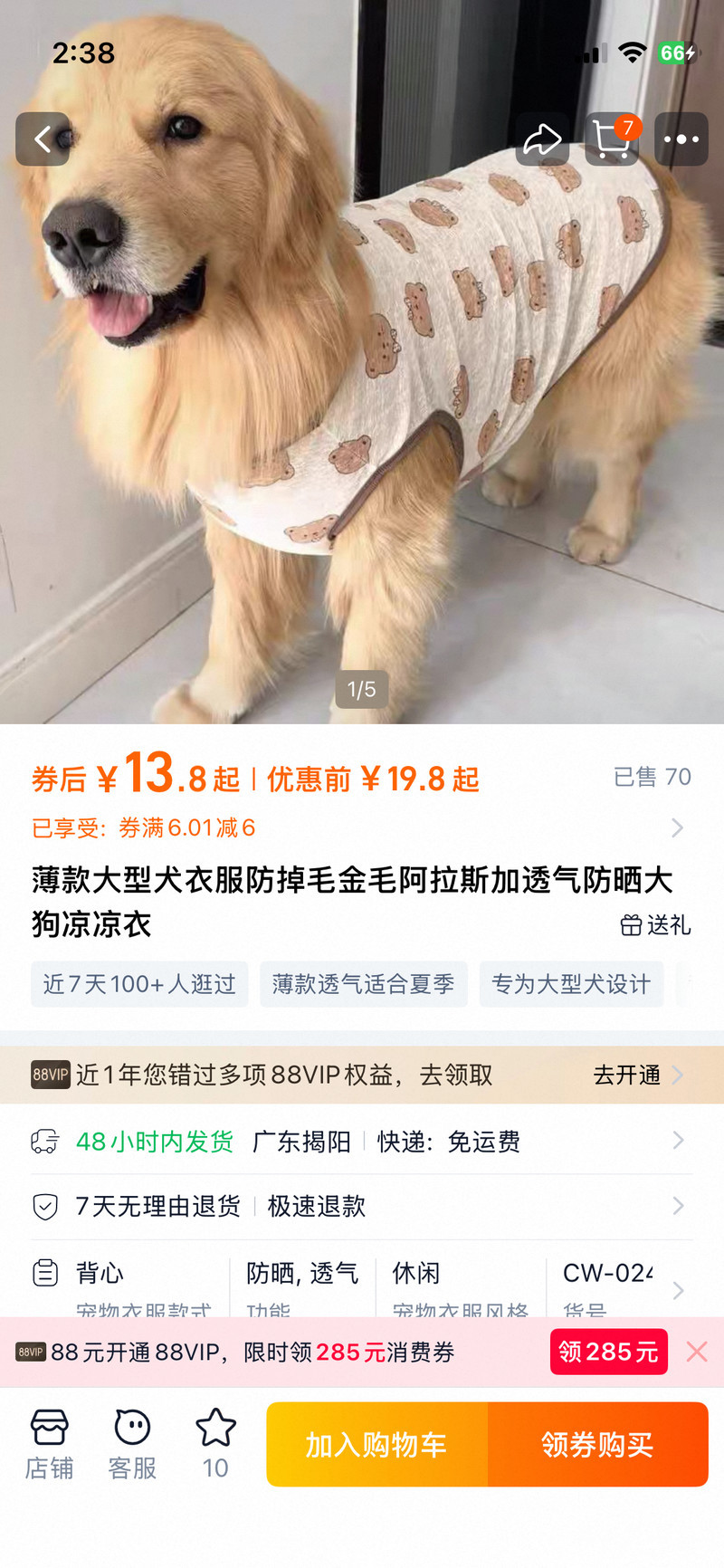The width and height of the screenshot is (724, 1568).
Task: Add item with 加入购物车 button
Action: tap(377, 1445)
